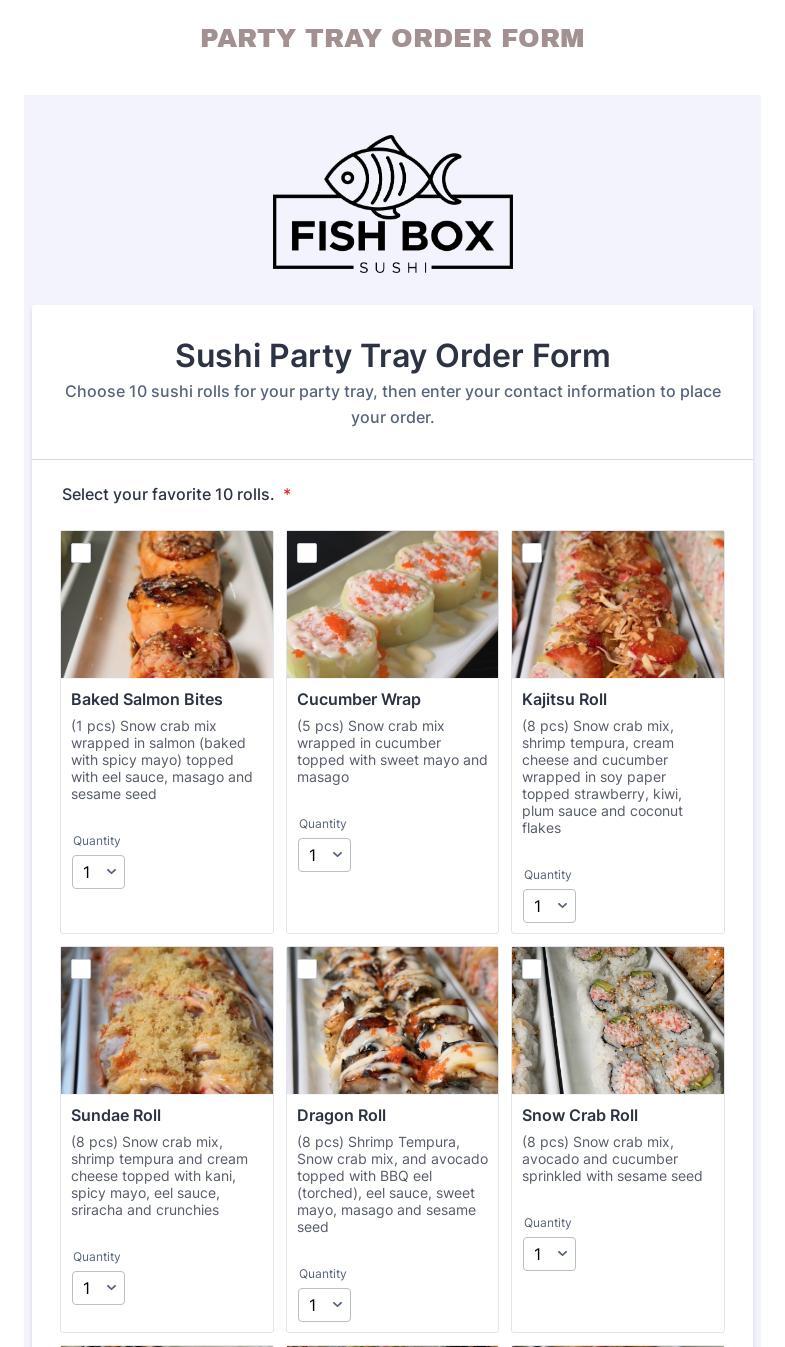Select the Snow Crab Roll checkbox
Image resolution: width=785 pixels, height=1347 pixels.
(x=532, y=969)
